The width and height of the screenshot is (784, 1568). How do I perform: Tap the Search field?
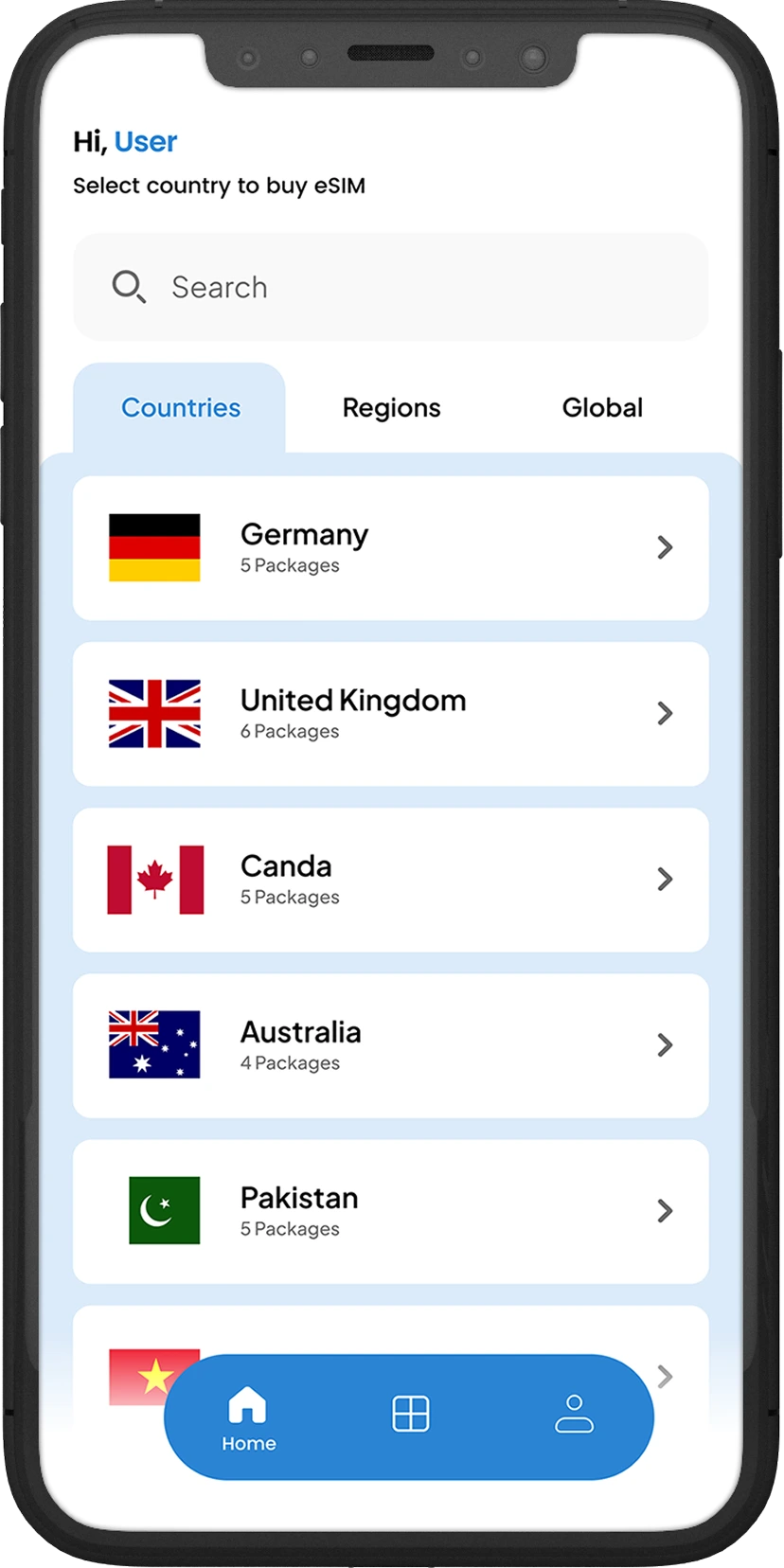[x=390, y=287]
